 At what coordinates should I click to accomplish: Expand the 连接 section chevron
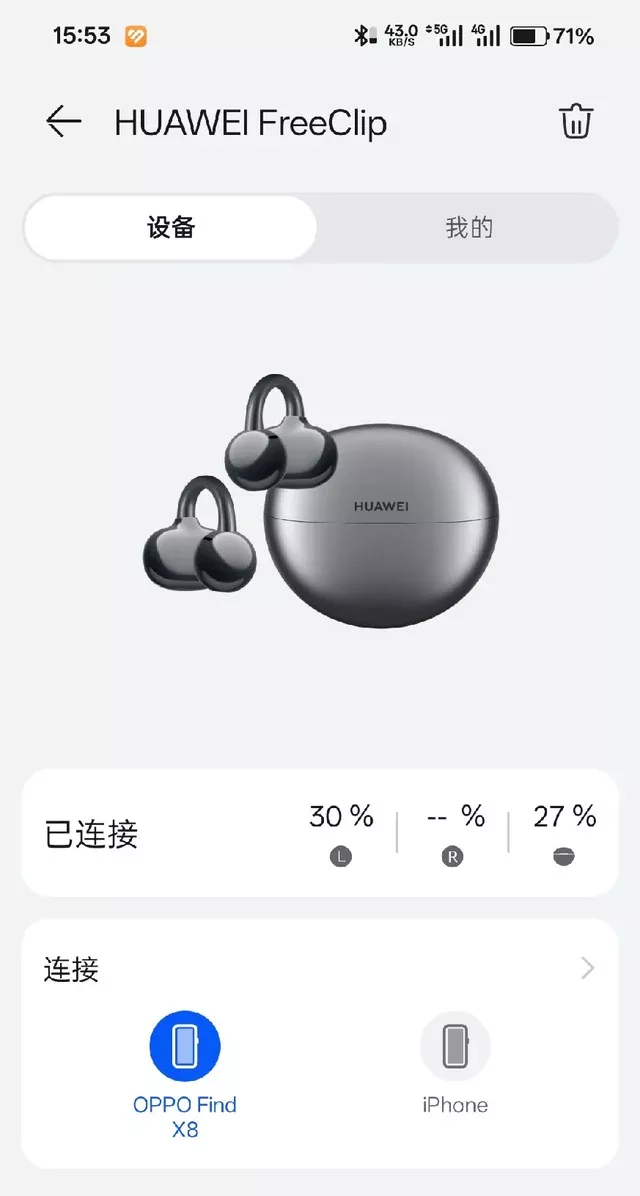coord(587,968)
